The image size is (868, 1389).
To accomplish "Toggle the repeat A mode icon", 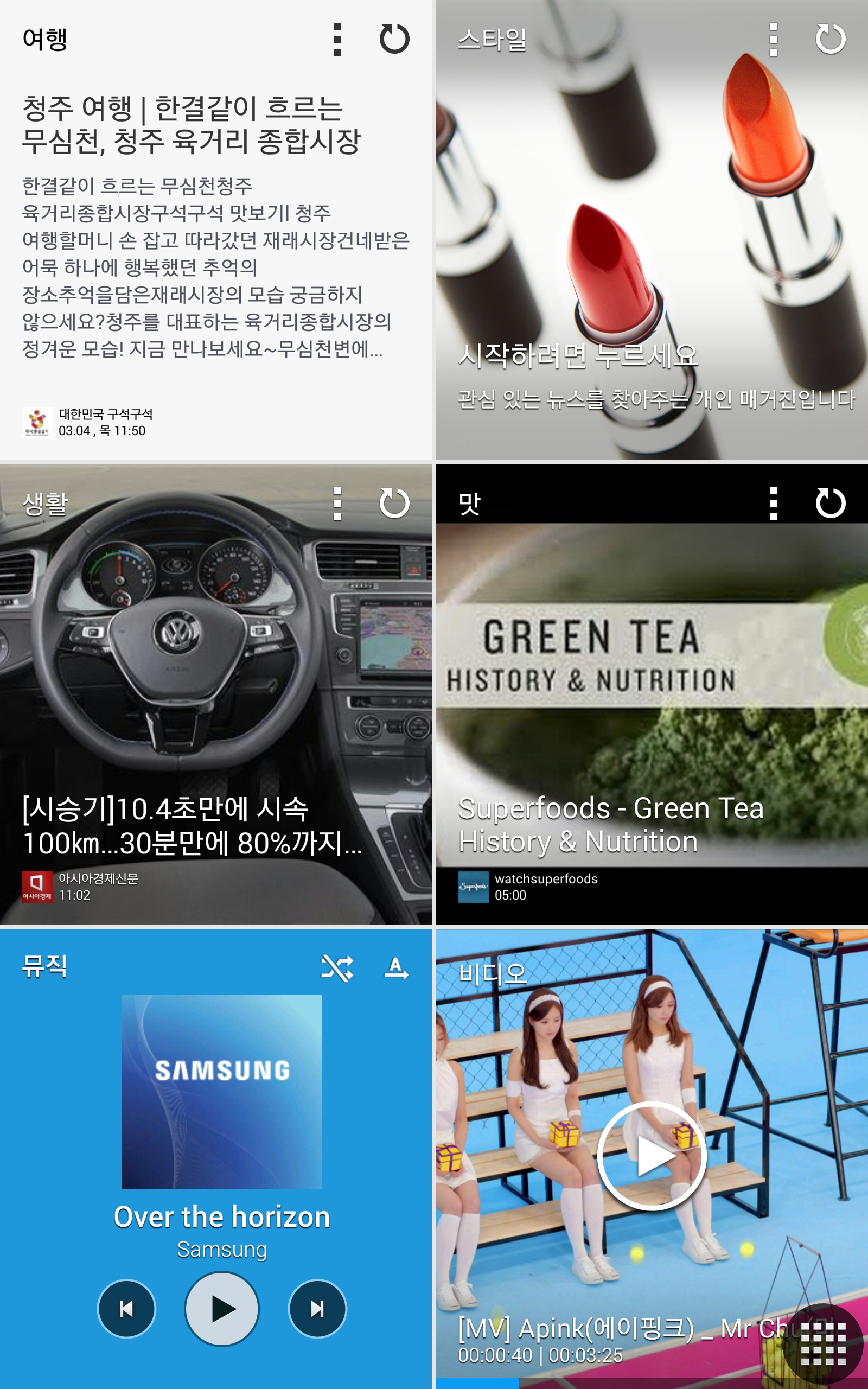I will 396,969.
